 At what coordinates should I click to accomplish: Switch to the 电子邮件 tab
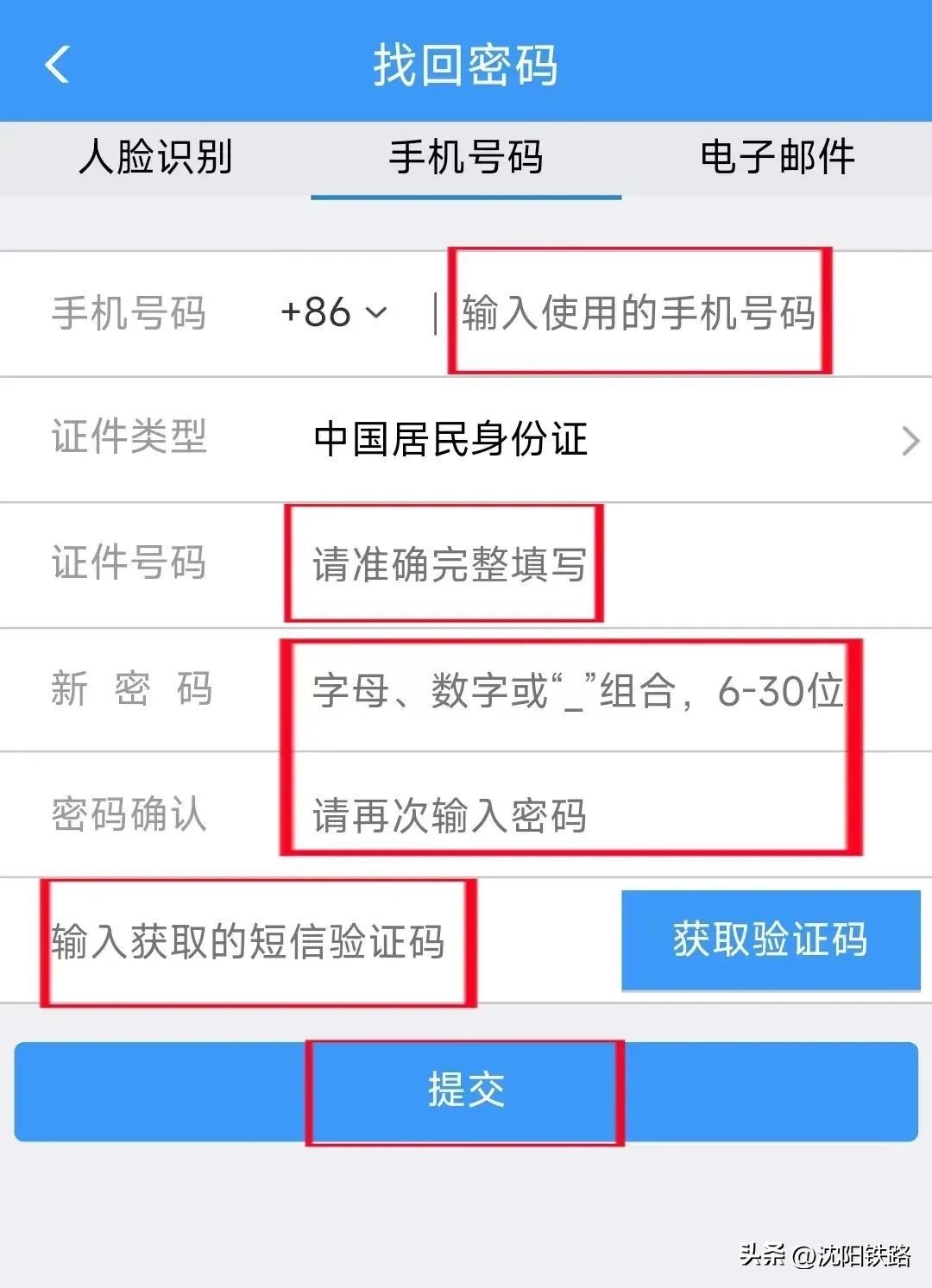point(777,158)
